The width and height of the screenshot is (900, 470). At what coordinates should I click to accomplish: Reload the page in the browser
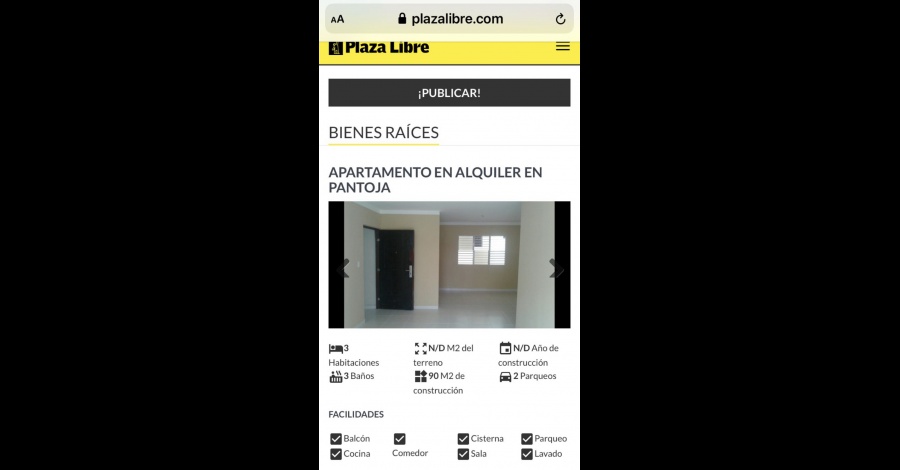point(560,19)
